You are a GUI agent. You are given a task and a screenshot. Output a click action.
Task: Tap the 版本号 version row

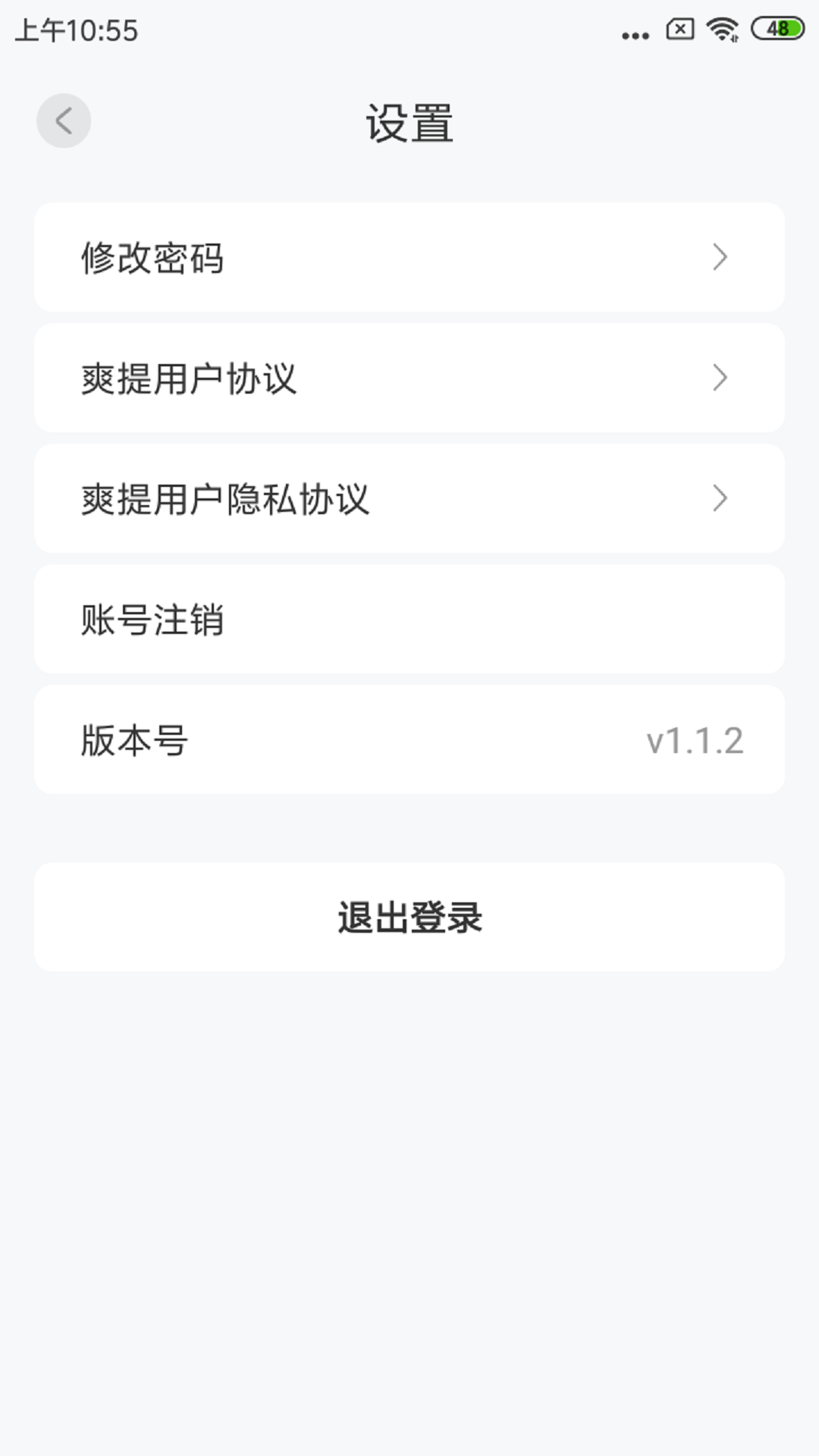(x=409, y=739)
